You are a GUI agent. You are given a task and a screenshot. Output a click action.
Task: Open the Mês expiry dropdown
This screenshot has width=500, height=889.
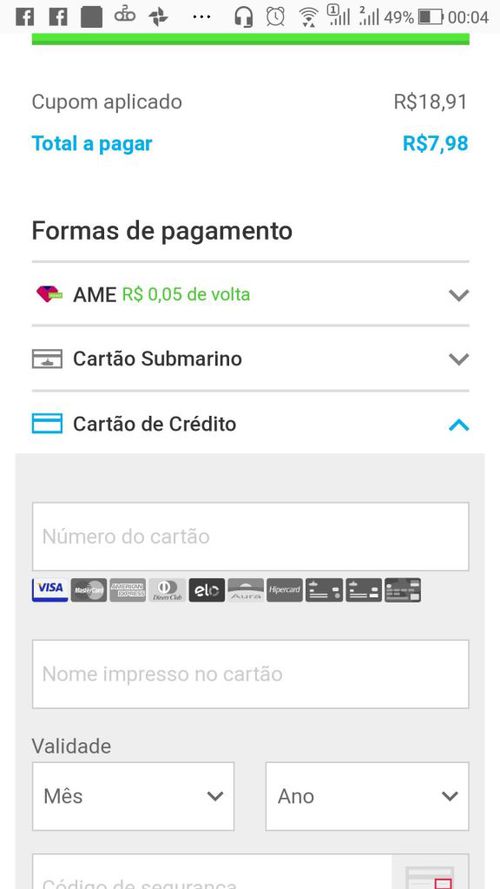tap(133, 796)
